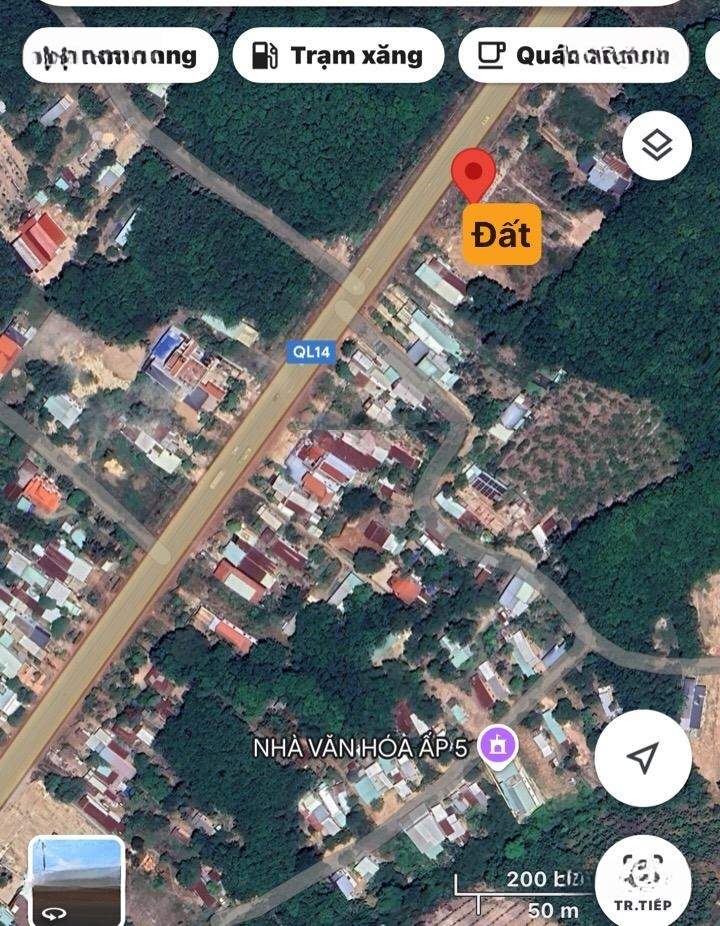Open the map layers button
The width and height of the screenshot is (720, 926).
coord(656,147)
